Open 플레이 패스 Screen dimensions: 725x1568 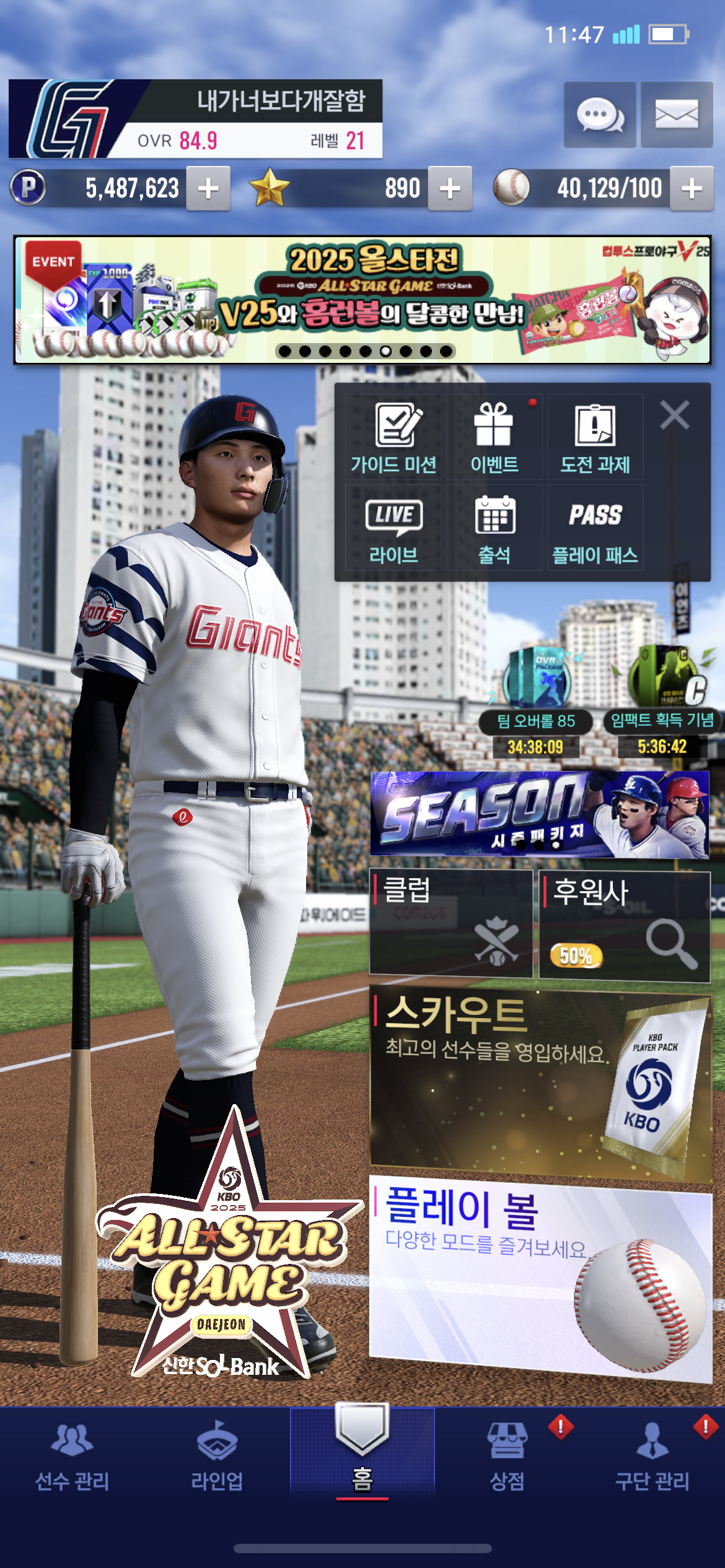click(595, 528)
